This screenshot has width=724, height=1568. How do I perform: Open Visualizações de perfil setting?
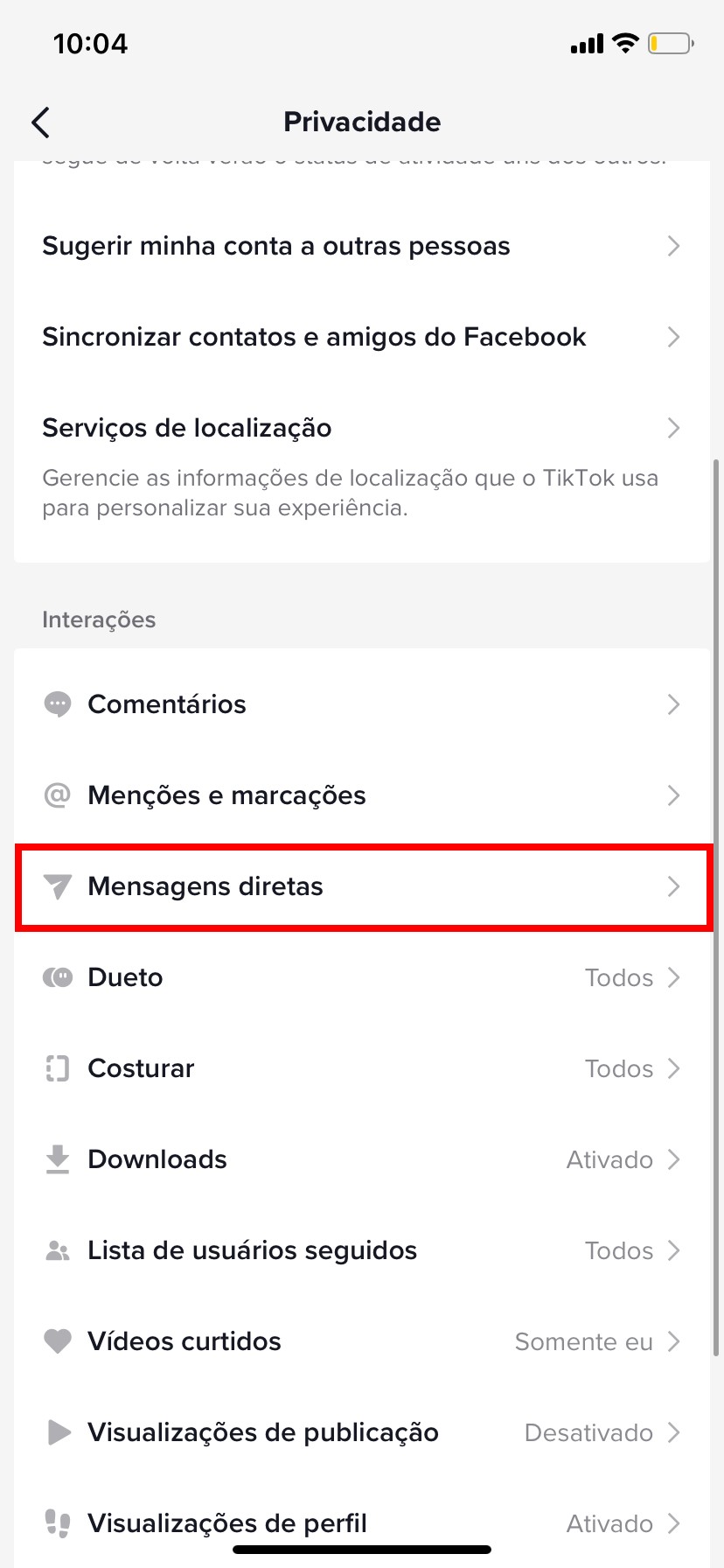362,1523
